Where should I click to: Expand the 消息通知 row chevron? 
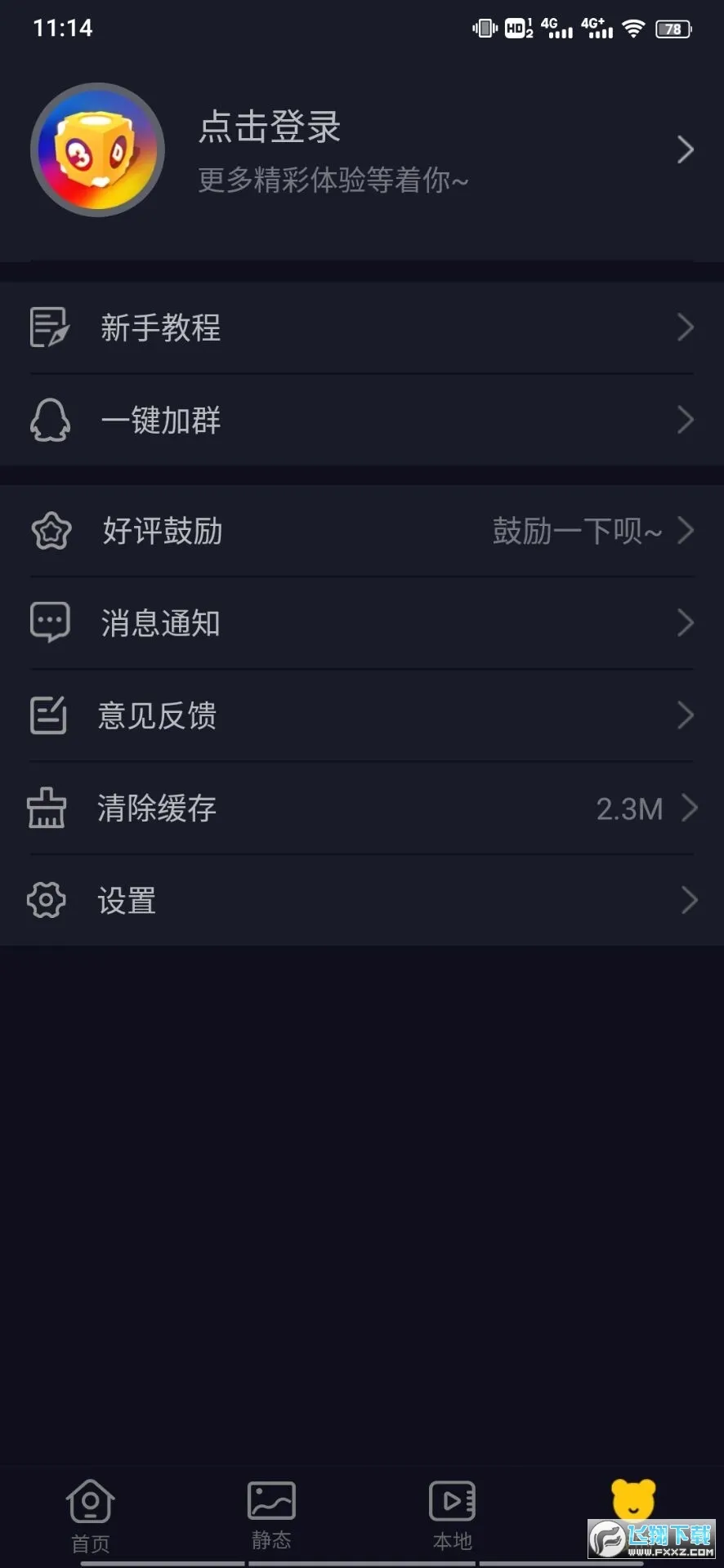point(686,622)
